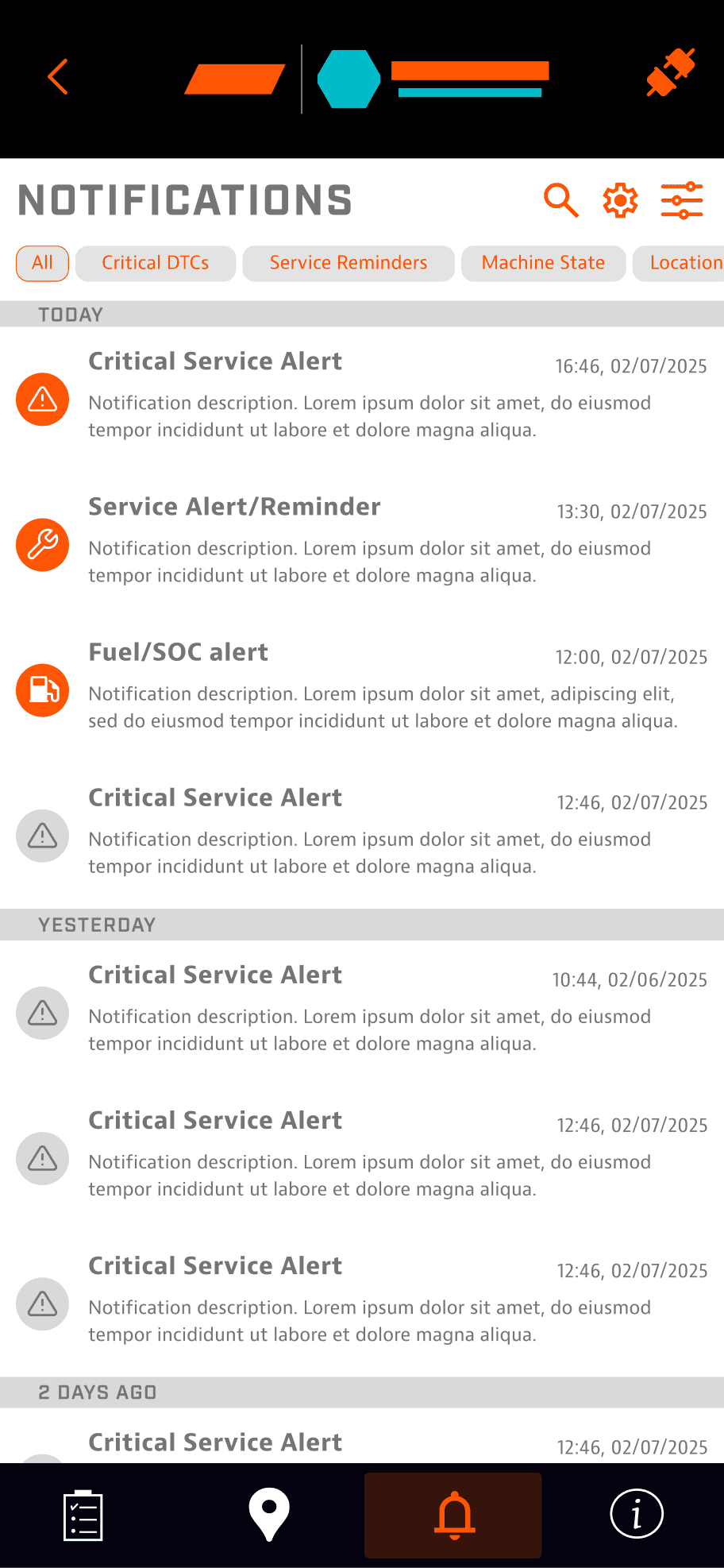Filter by Service Reminders

tap(349, 263)
